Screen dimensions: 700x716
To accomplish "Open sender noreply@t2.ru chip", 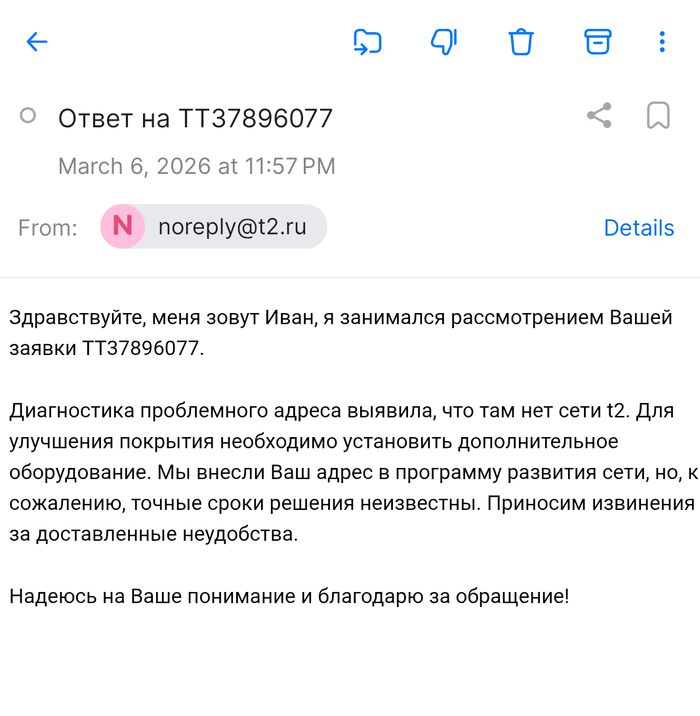I will [214, 227].
